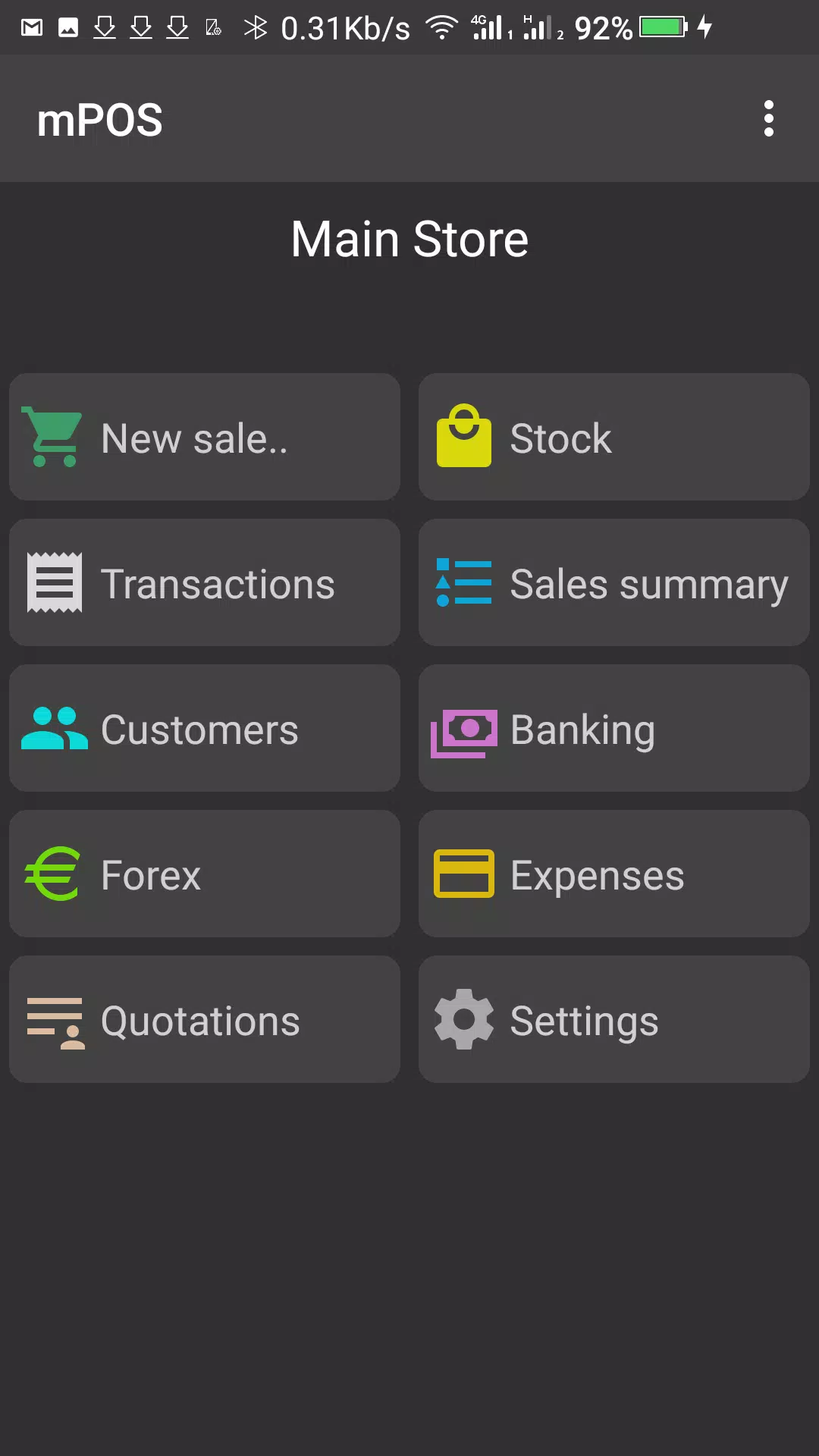Open the overflow menu in app bar
The image size is (819, 1456).
point(768,119)
